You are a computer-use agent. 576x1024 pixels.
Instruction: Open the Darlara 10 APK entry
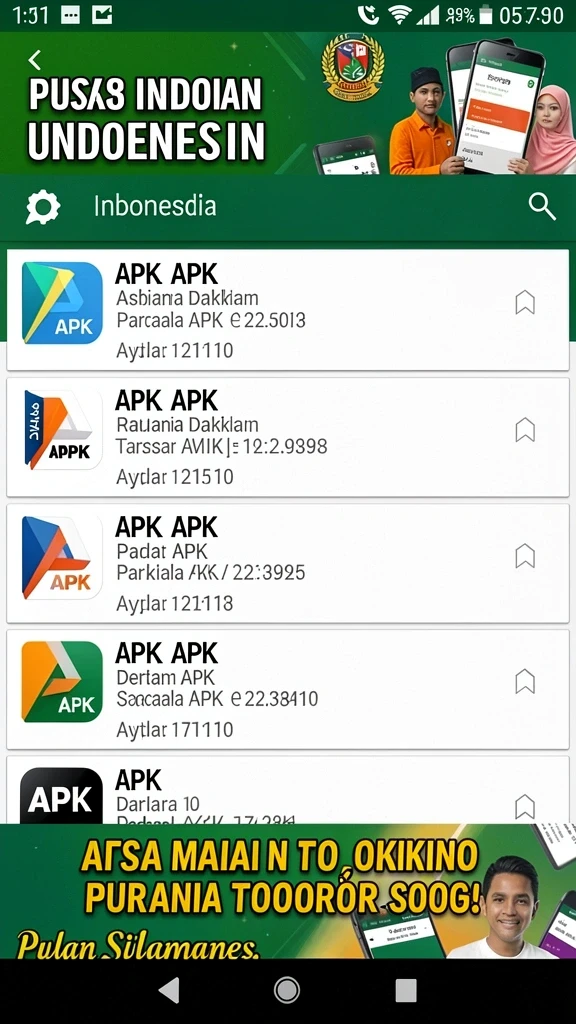point(287,790)
